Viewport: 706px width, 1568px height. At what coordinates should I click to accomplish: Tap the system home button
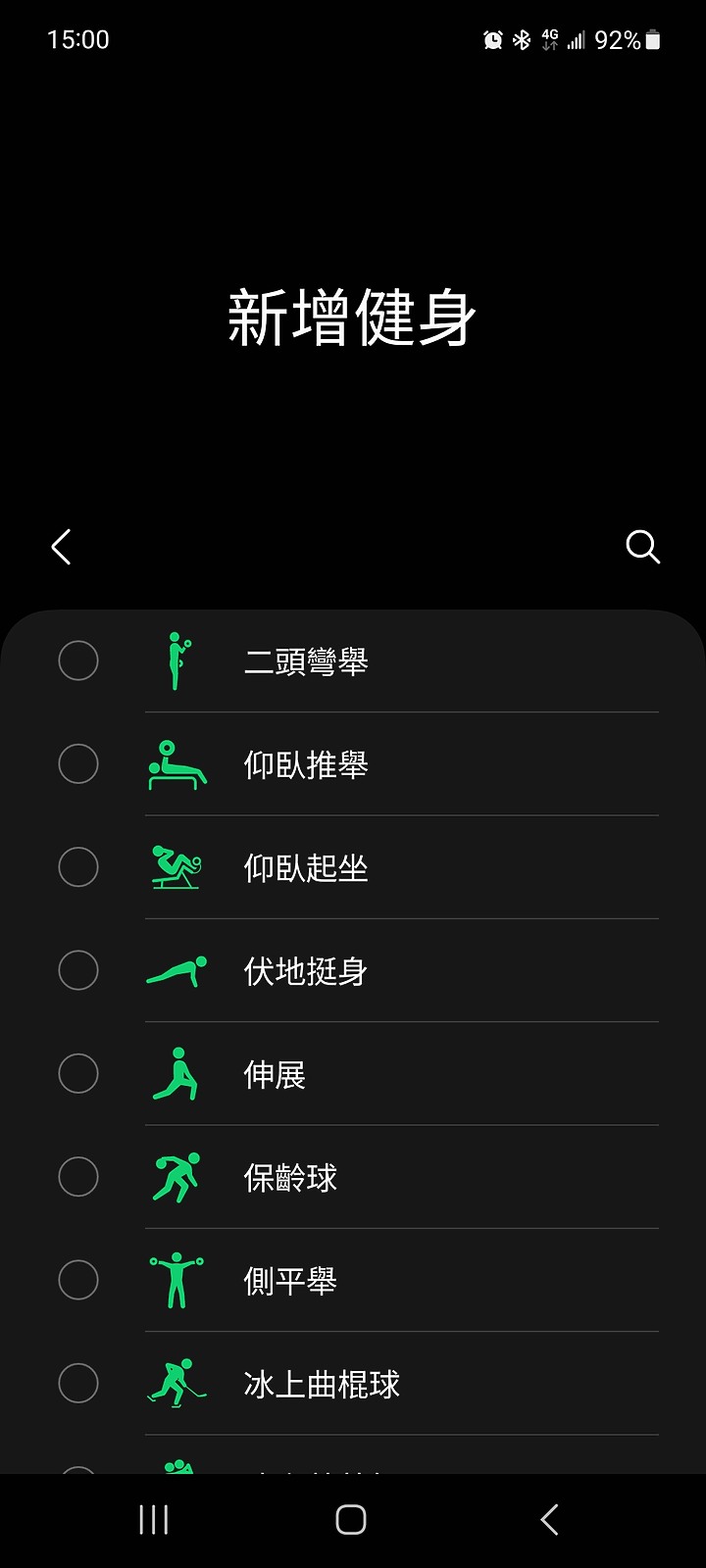tap(351, 1520)
